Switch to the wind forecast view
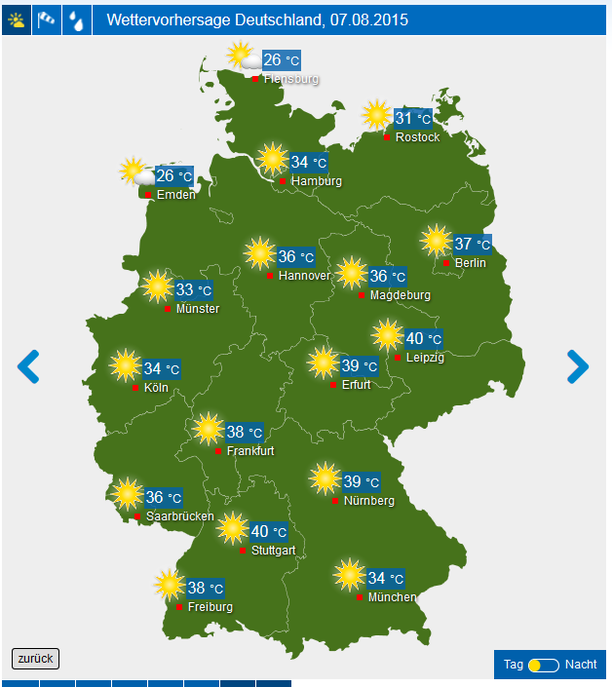 click(x=47, y=19)
